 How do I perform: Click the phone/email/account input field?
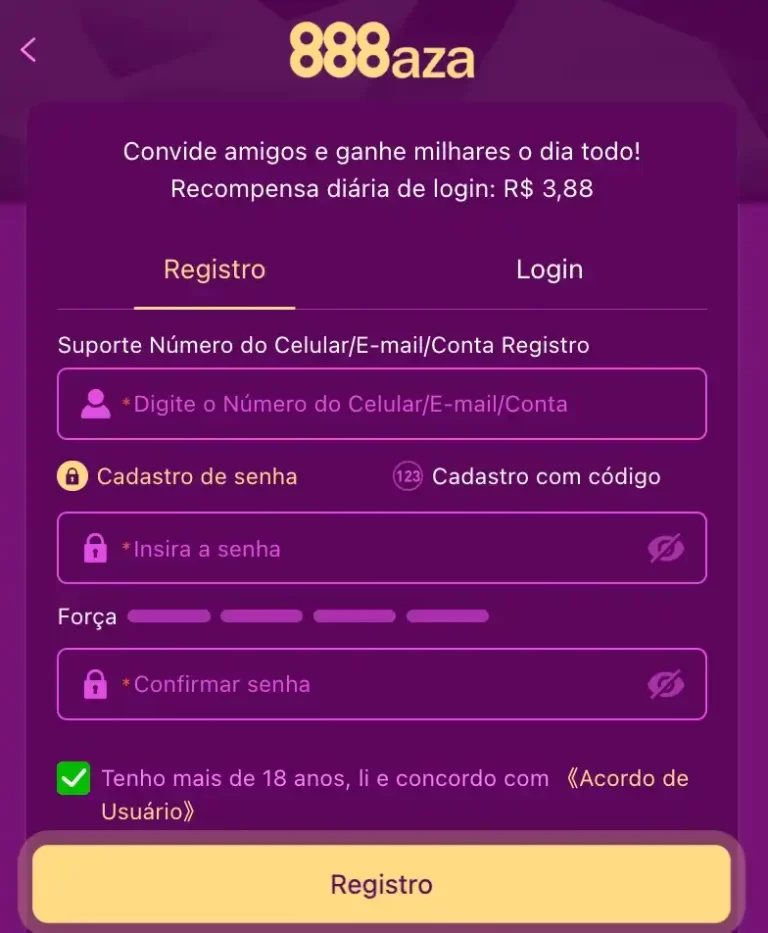[x=383, y=404]
